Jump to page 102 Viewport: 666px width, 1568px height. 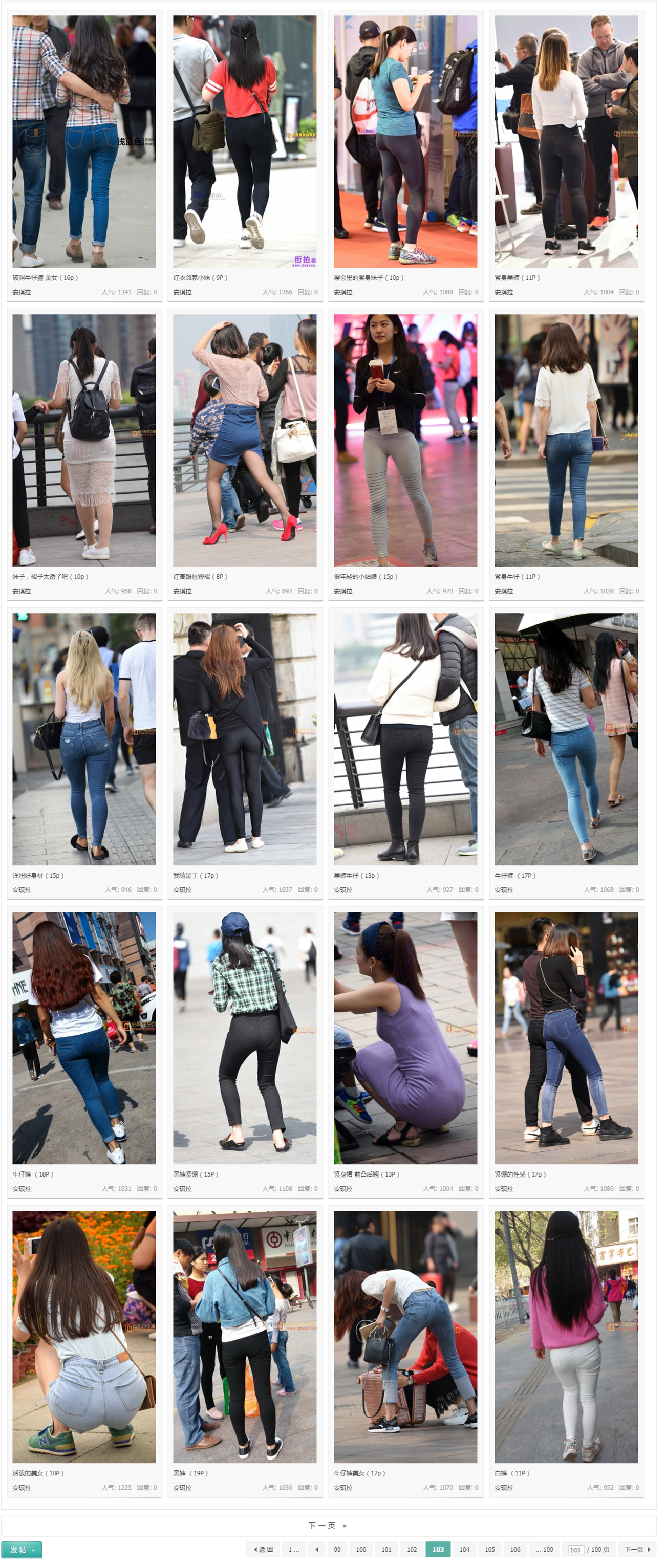click(412, 1549)
